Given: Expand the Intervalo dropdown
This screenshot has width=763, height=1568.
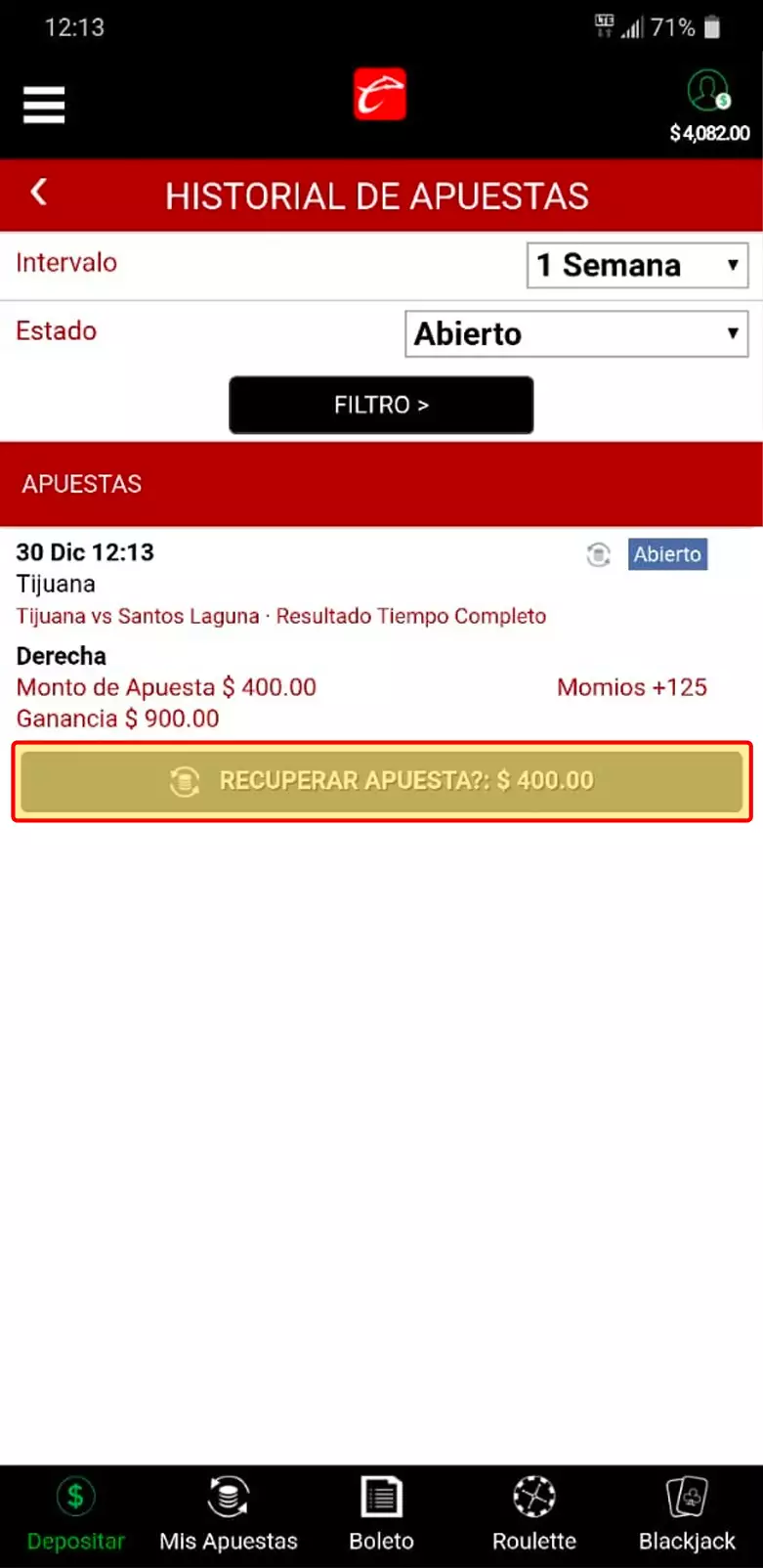Looking at the screenshot, I should coord(637,265).
